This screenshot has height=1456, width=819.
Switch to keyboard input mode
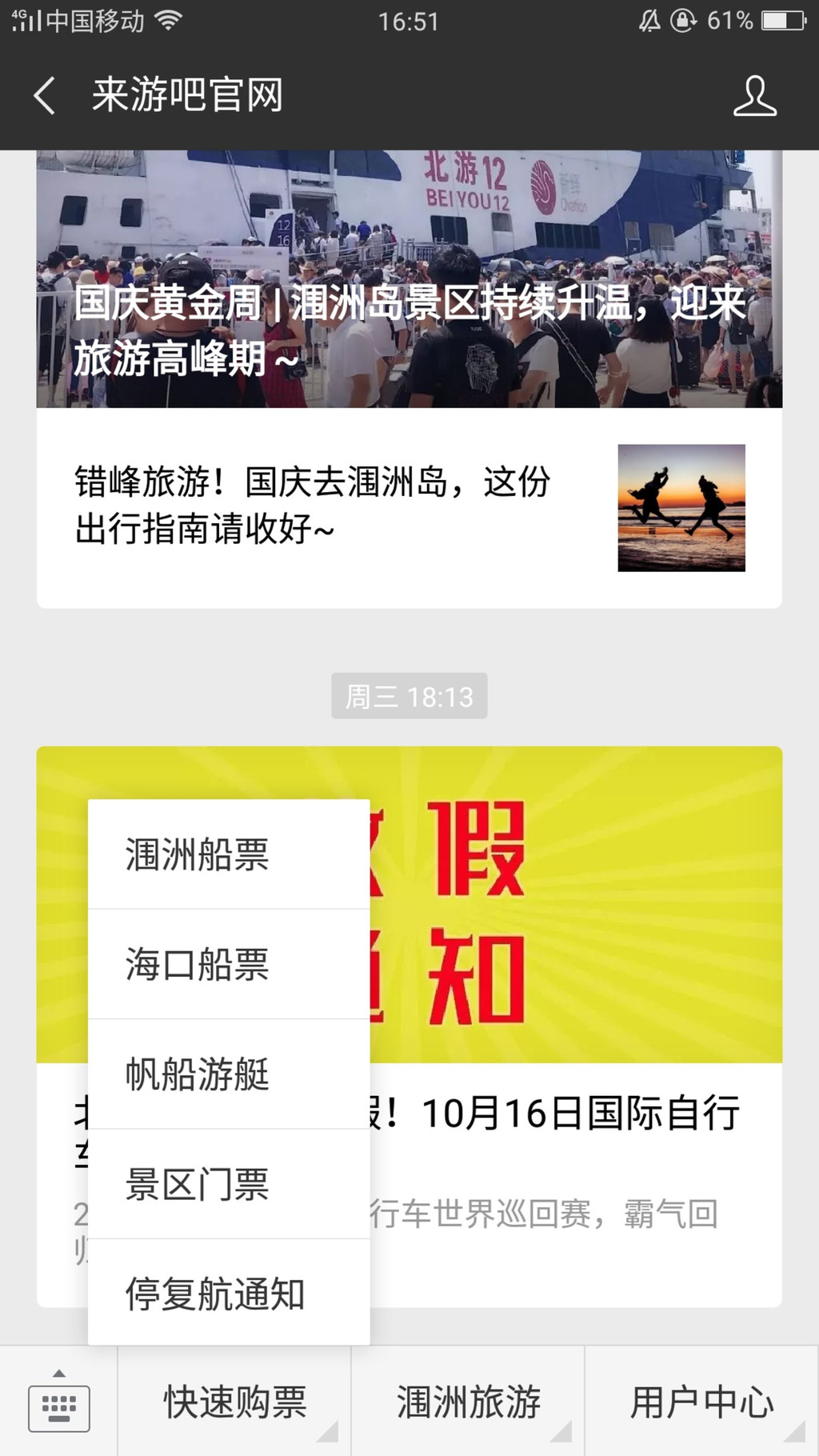coord(59,1403)
